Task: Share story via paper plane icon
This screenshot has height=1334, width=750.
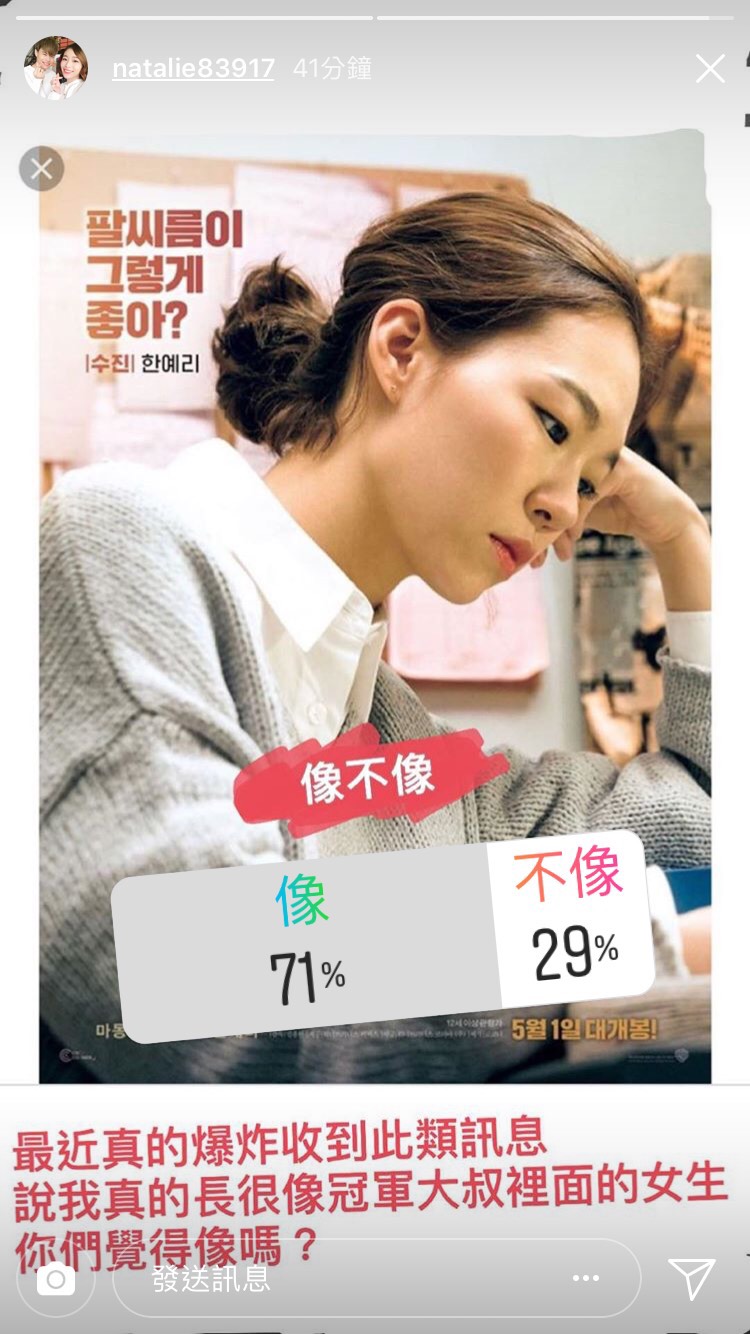Action: coord(692,1279)
